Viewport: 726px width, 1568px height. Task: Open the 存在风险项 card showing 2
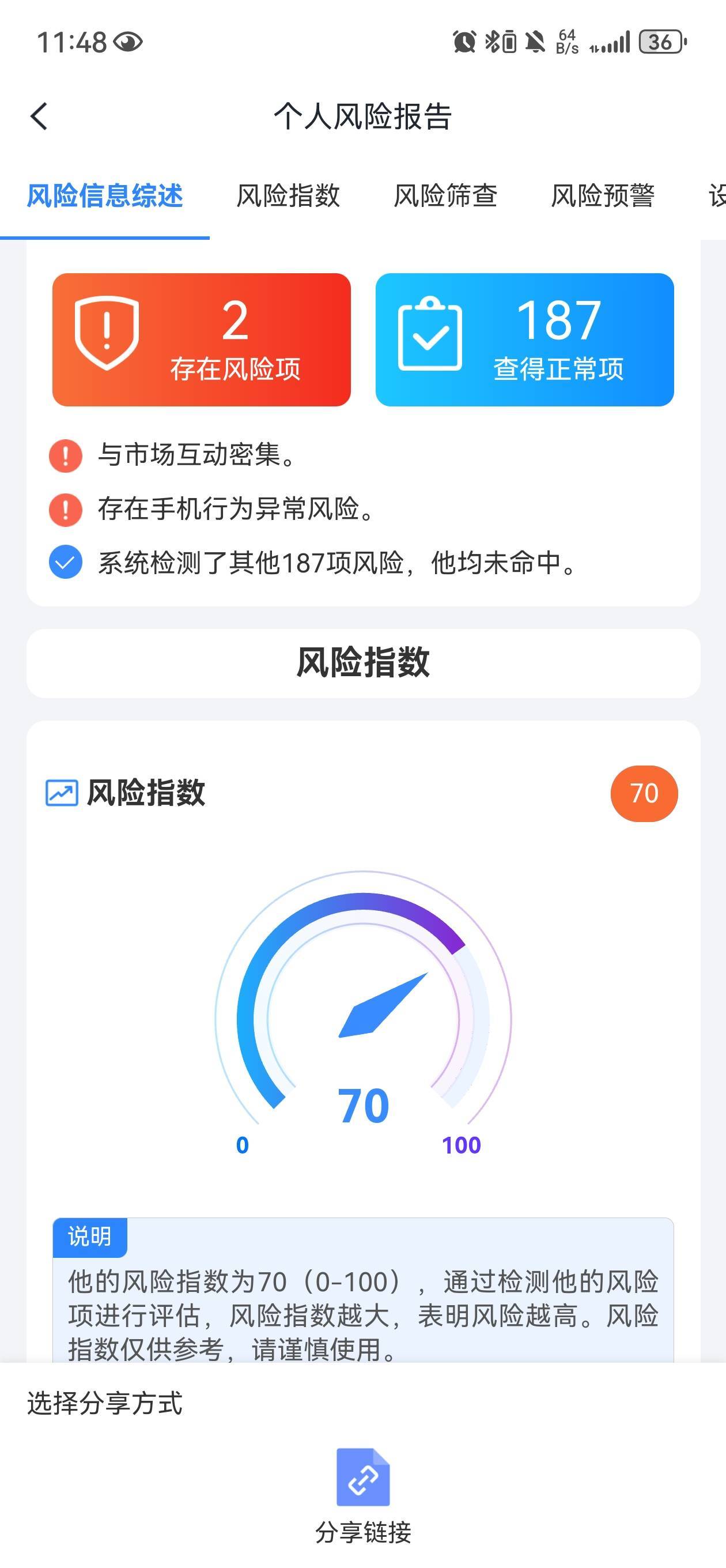tap(202, 340)
